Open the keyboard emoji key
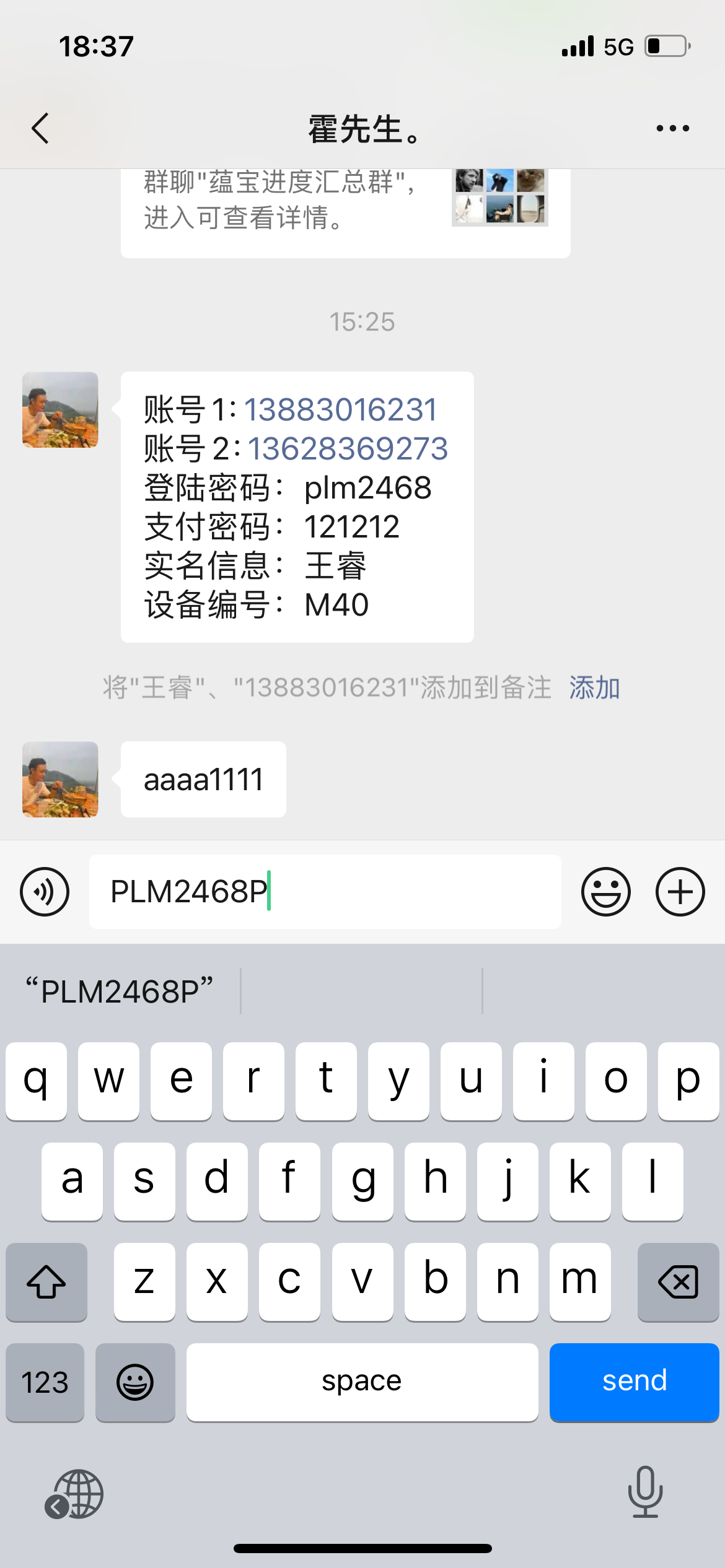This screenshot has width=725, height=1568. 135,1382
